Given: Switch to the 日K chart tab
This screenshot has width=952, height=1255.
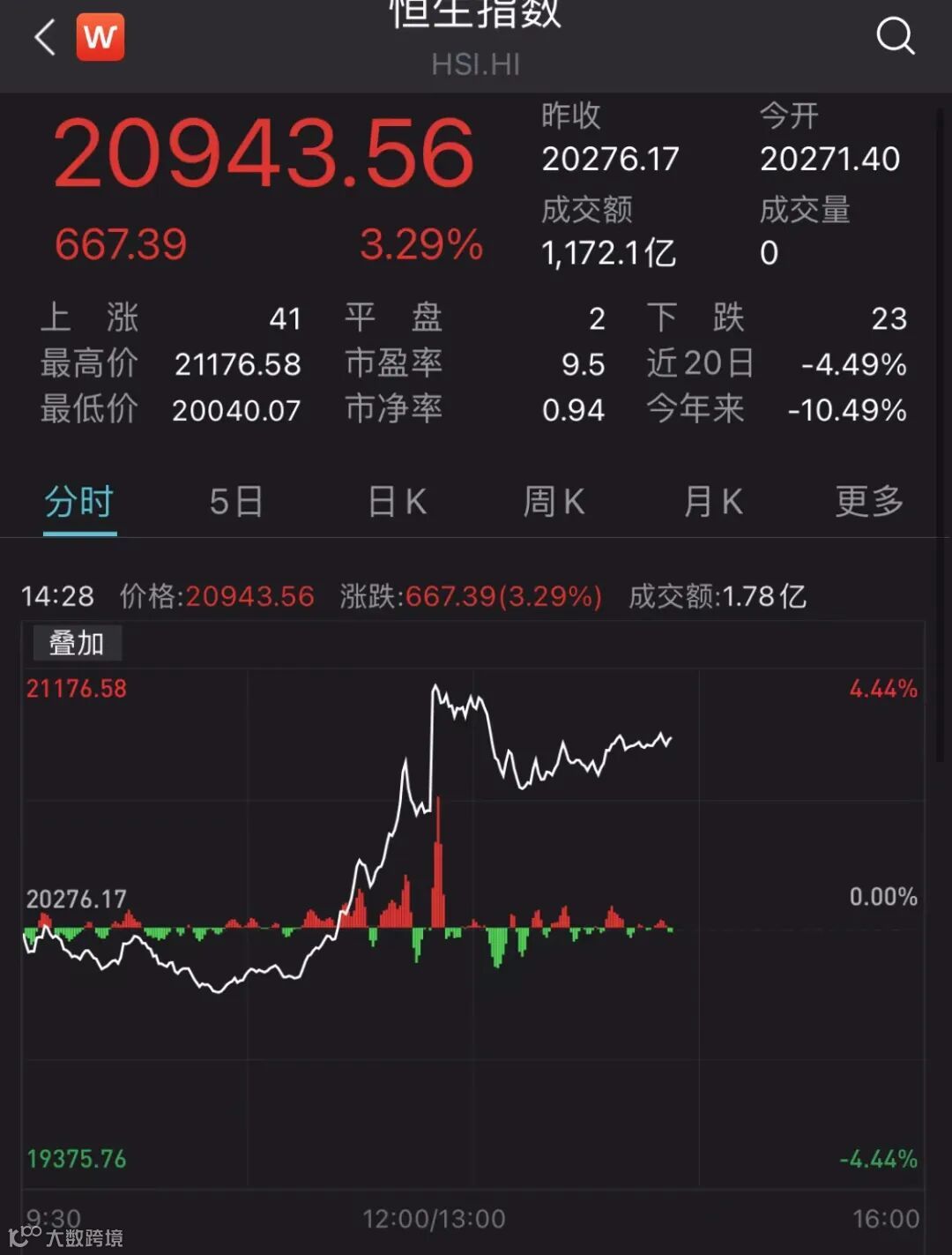Looking at the screenshot, I should (x=397, y=502).
